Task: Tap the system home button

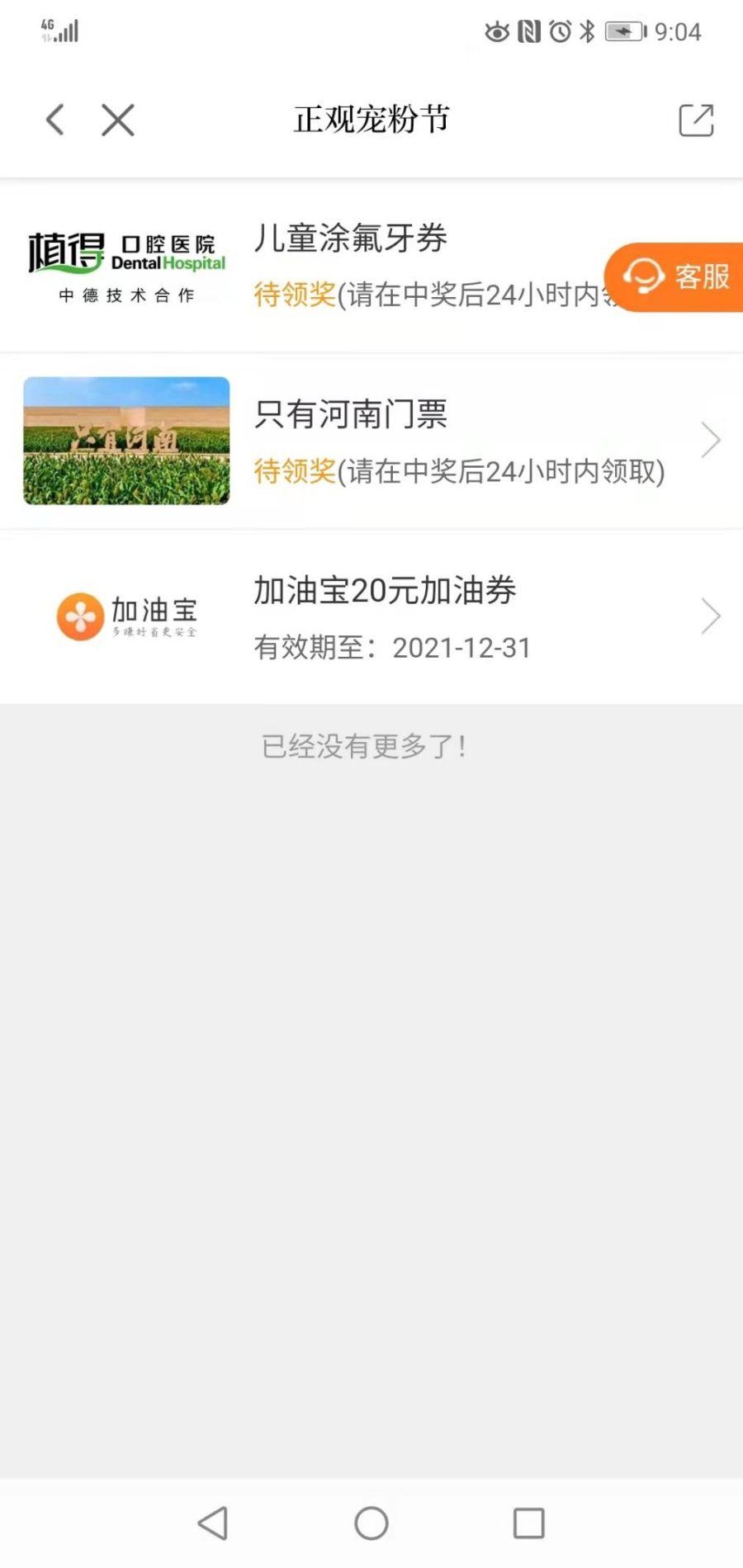Action: click(x=371, y=1523)
